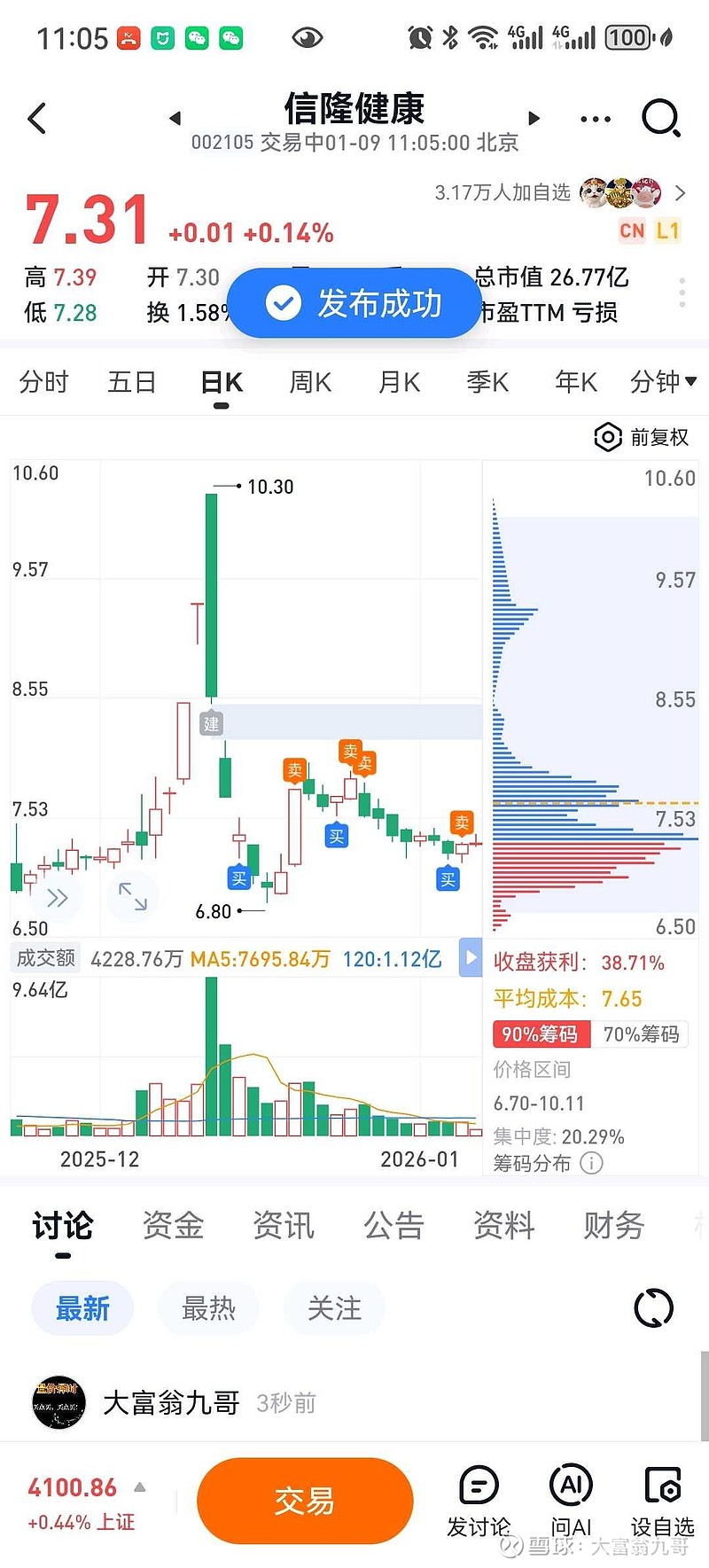
Task: Switch to the 70%筹码 option
Action: (641, 1034)
